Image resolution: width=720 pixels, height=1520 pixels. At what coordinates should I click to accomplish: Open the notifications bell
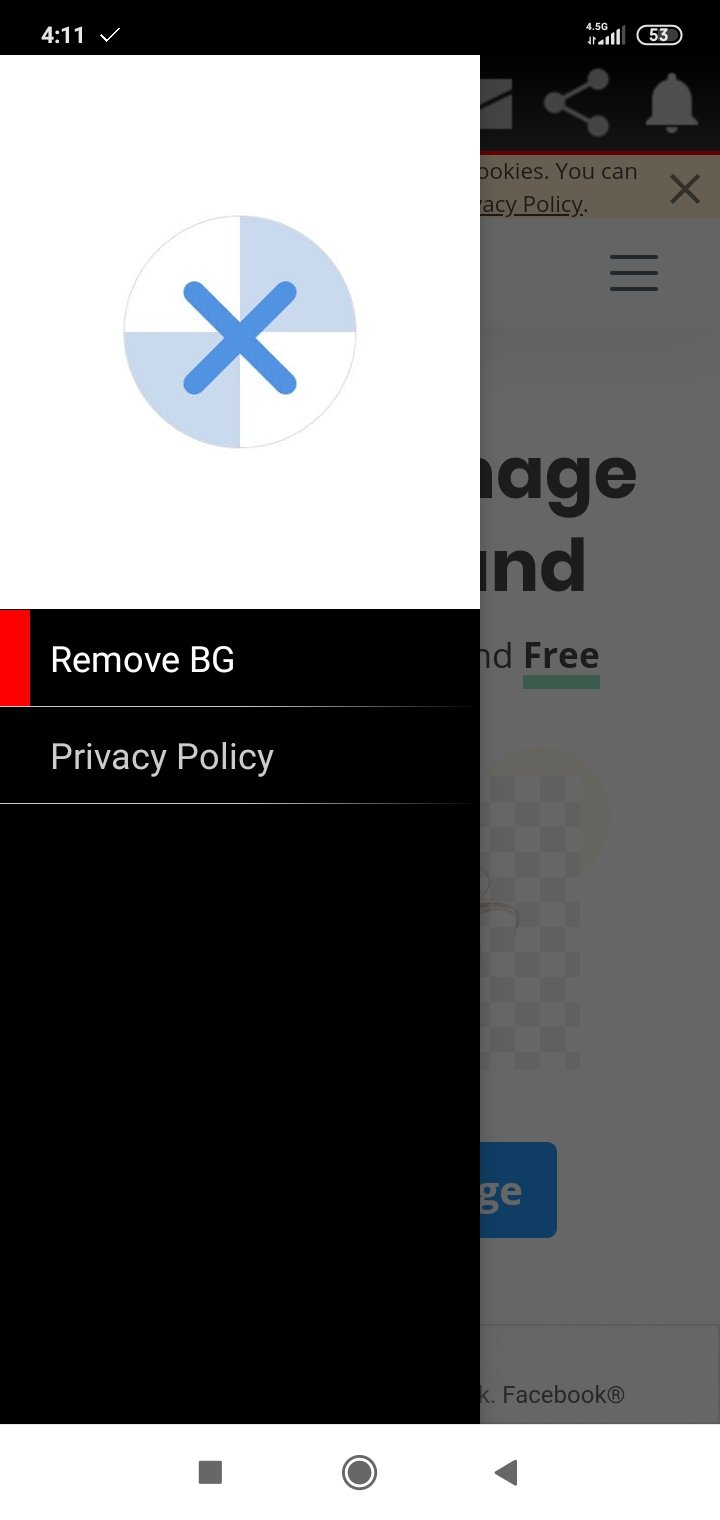(x=671, y=103)
